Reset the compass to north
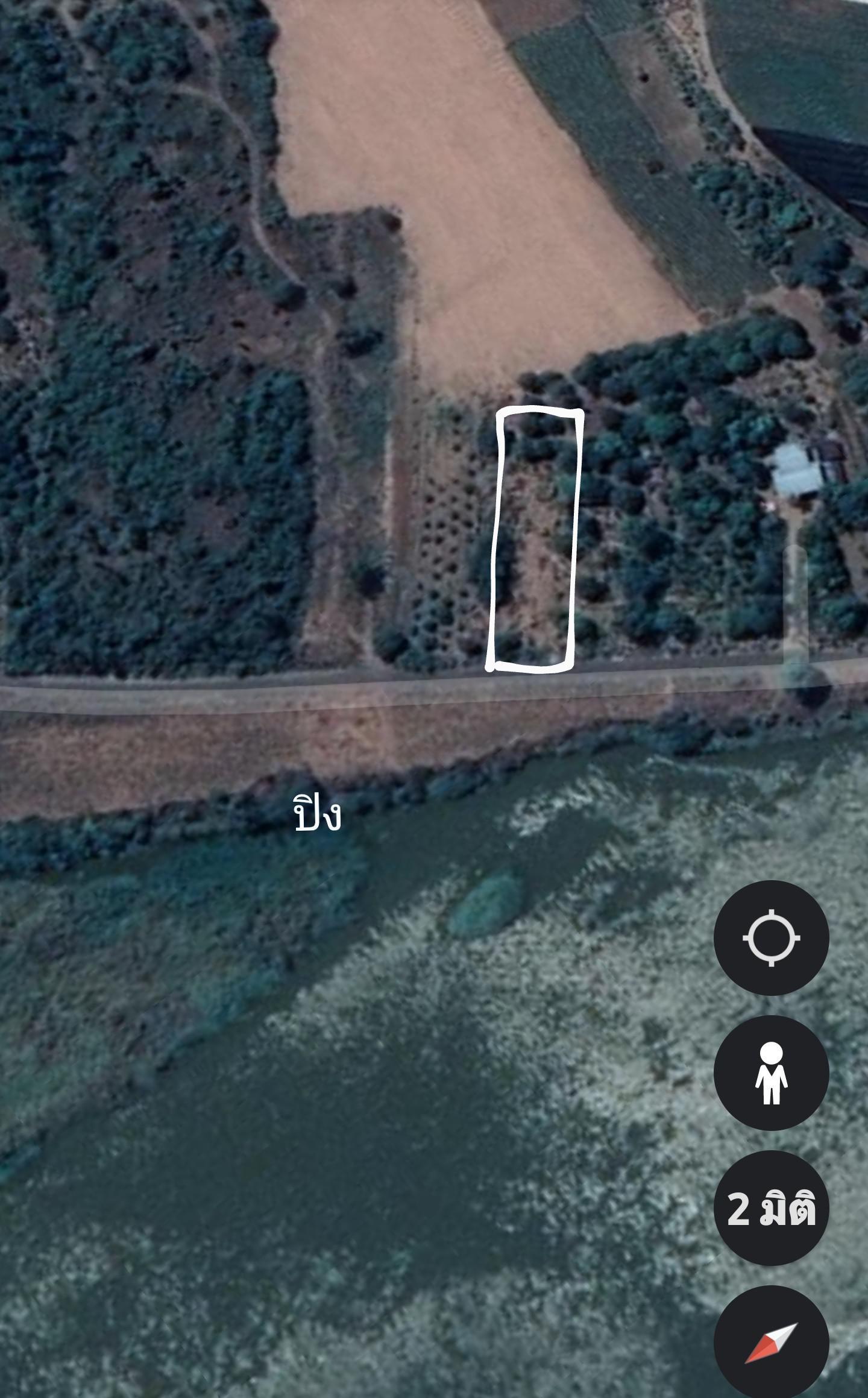 click(x=771, y=1343)
